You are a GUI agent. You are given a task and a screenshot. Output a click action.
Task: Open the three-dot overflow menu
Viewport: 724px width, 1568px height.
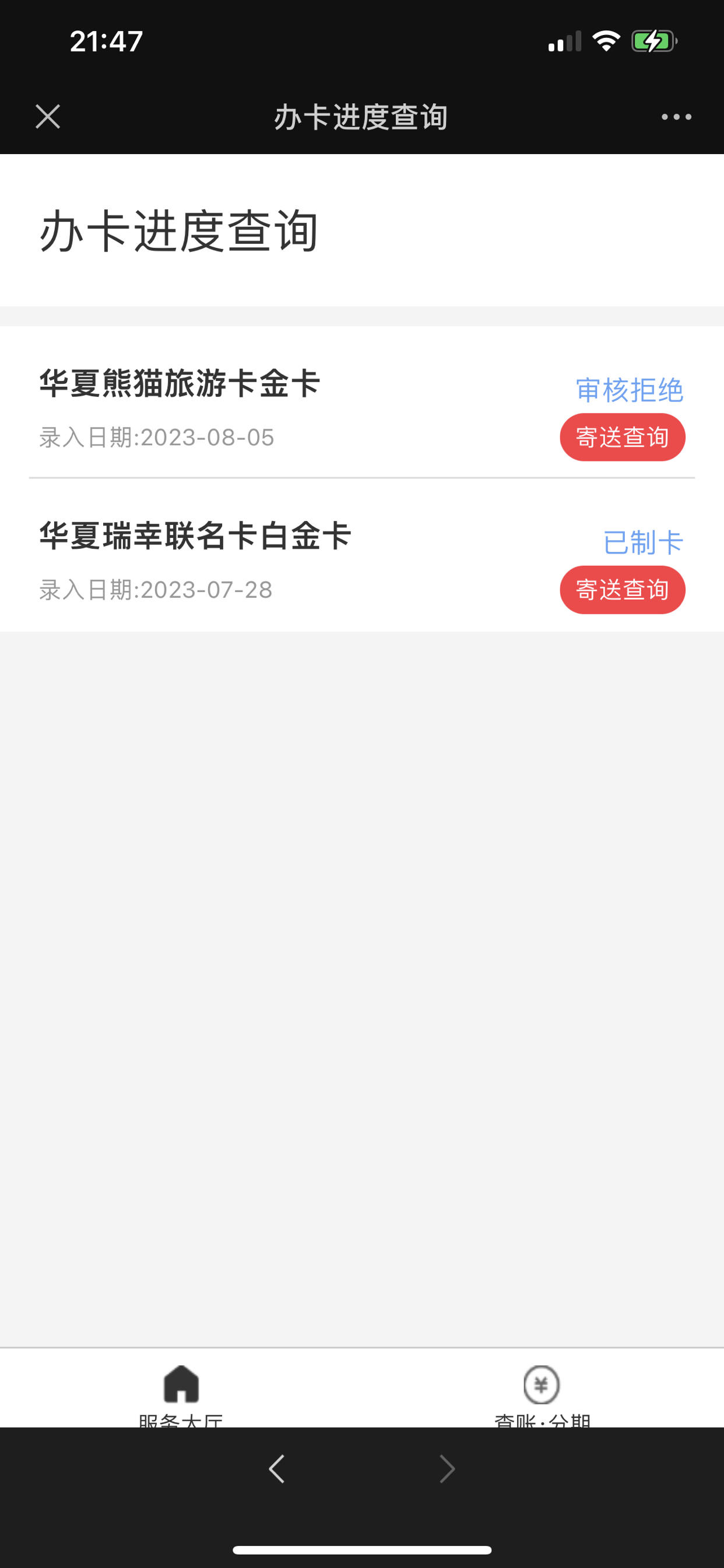[676, 117]
